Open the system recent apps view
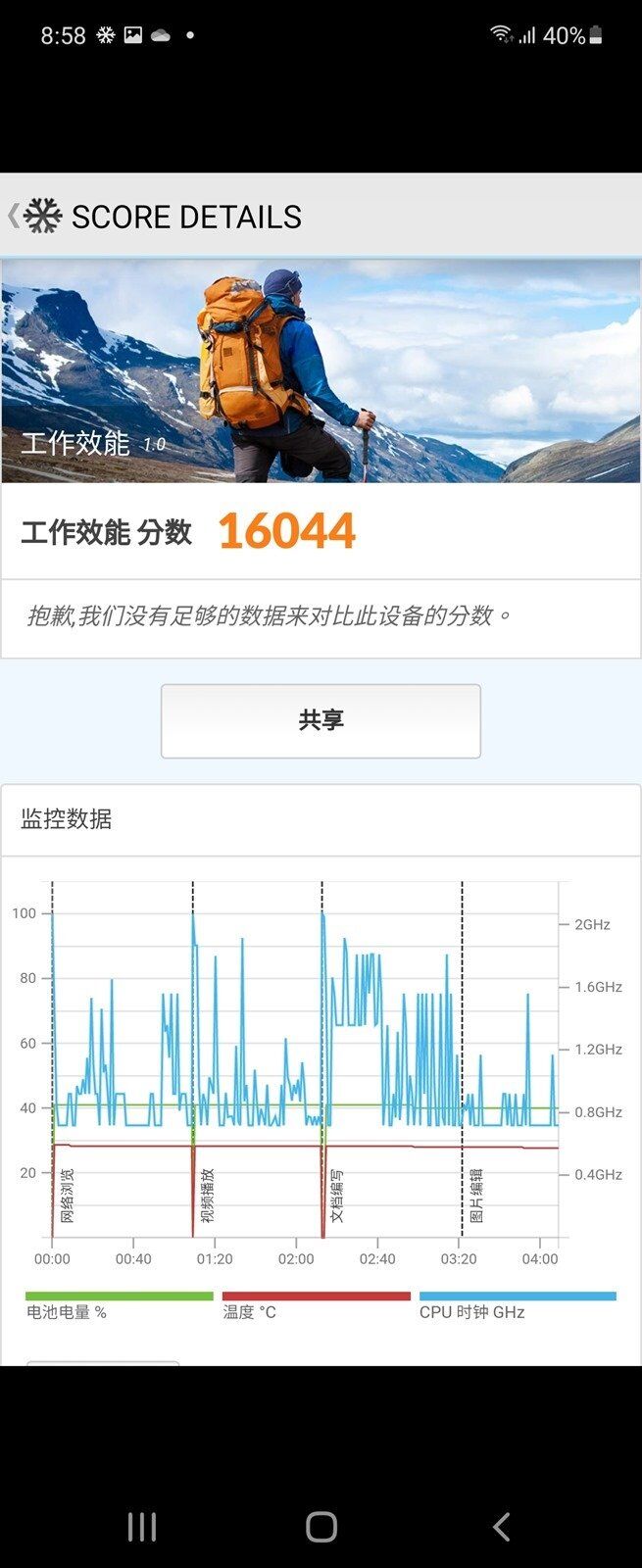642x1568 pixels. pyautogui.click(x=142, y=1526)
